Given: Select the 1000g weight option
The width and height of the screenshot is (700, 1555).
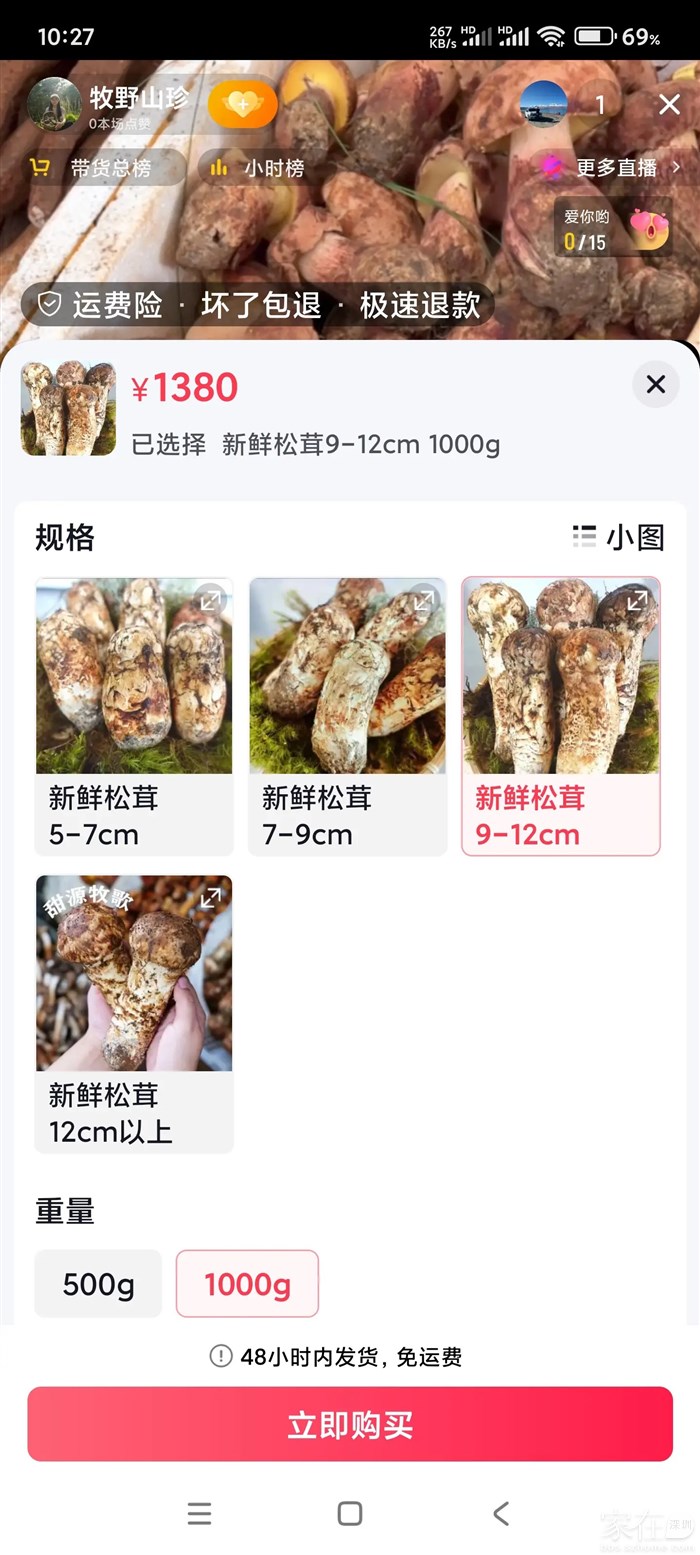Looking at the screenshot, I should (247, 1284).
